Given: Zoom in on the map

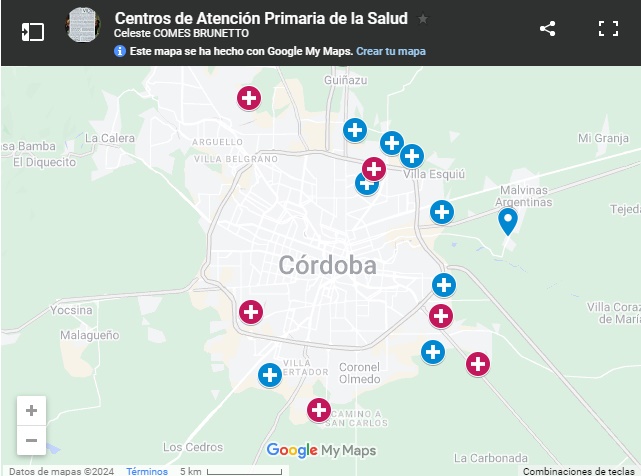Looking at the screenshot, I should tap(32, 410).
